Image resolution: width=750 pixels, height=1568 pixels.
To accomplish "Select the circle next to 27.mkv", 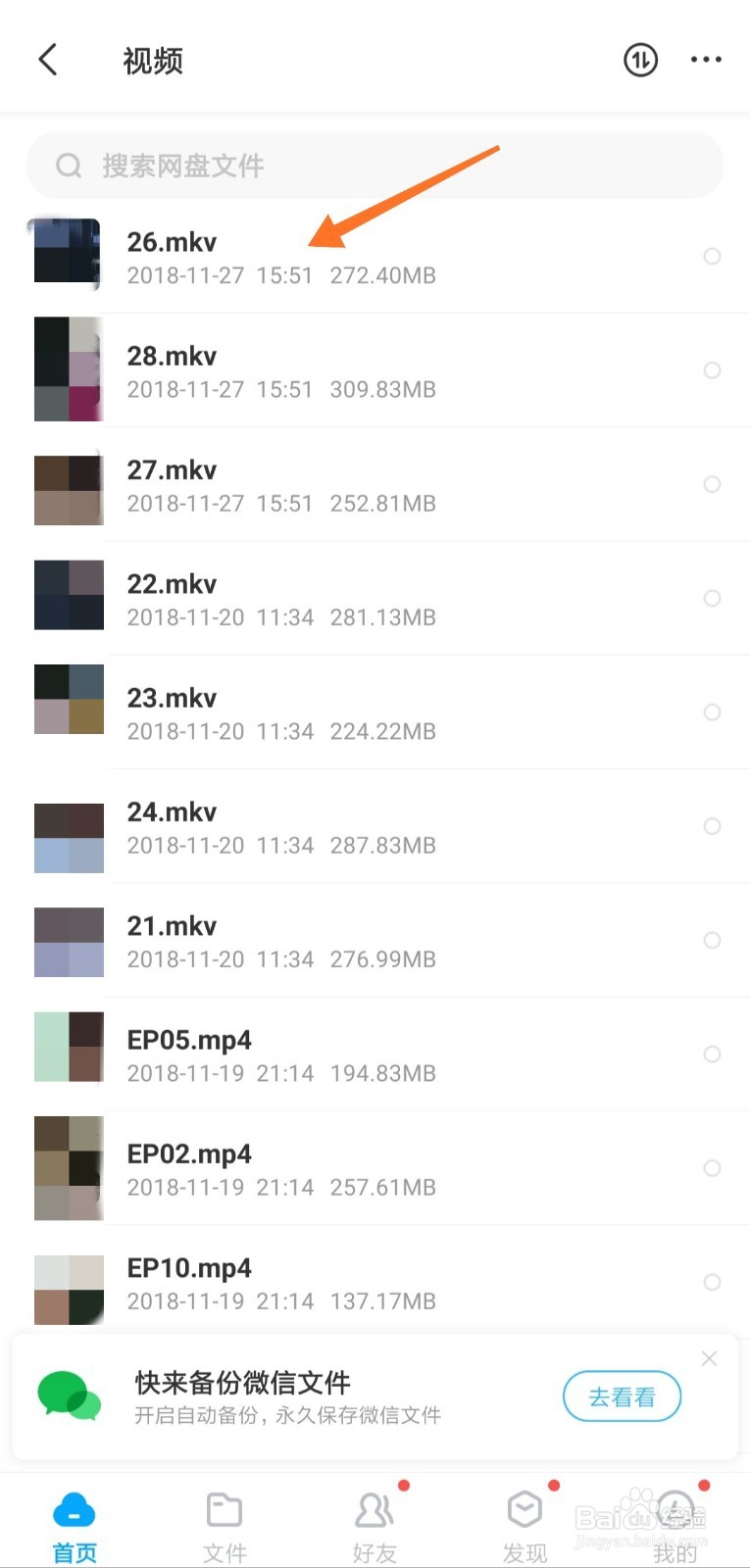I will point(712,484).
